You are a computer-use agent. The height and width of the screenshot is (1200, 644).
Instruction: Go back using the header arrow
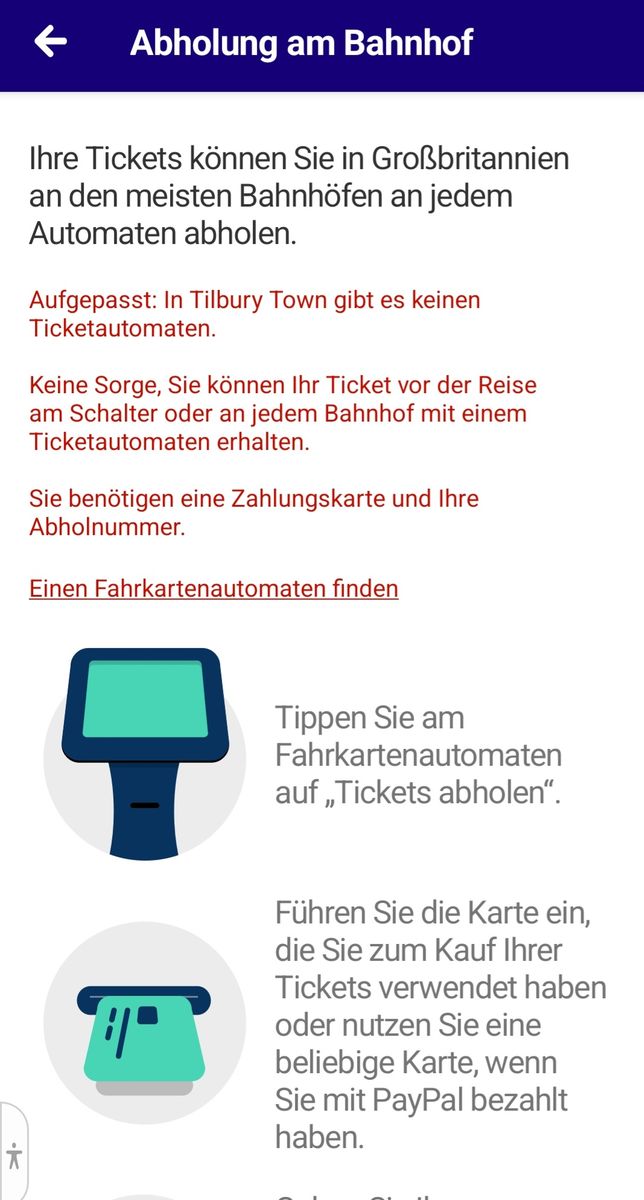coord(50,42)
